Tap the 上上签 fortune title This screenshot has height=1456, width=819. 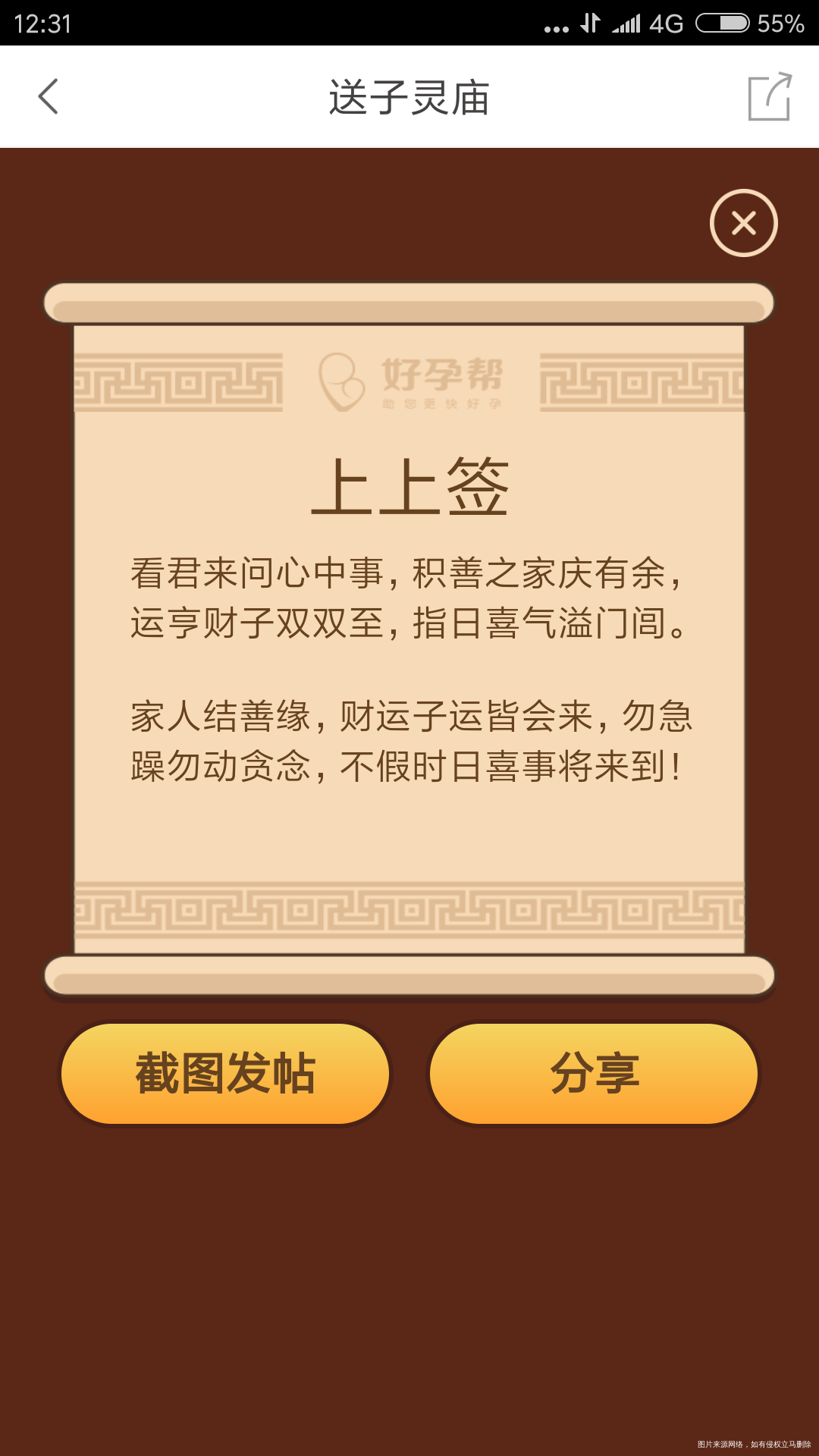point(409,485)
